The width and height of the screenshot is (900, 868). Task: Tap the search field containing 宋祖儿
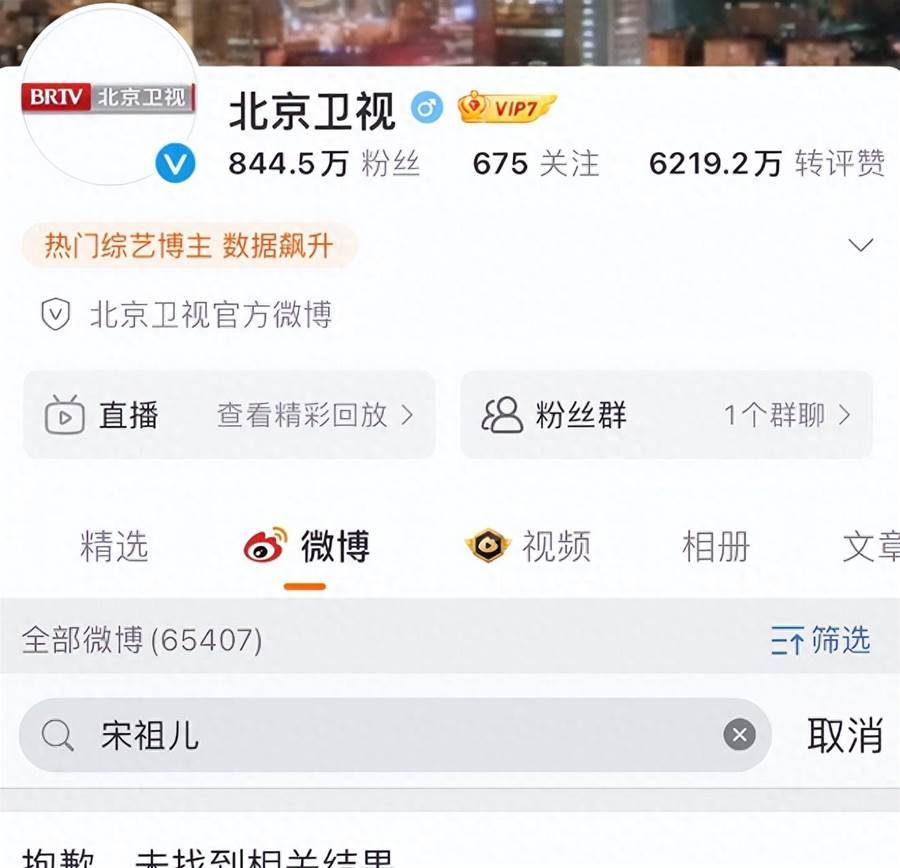click(380, 736)
